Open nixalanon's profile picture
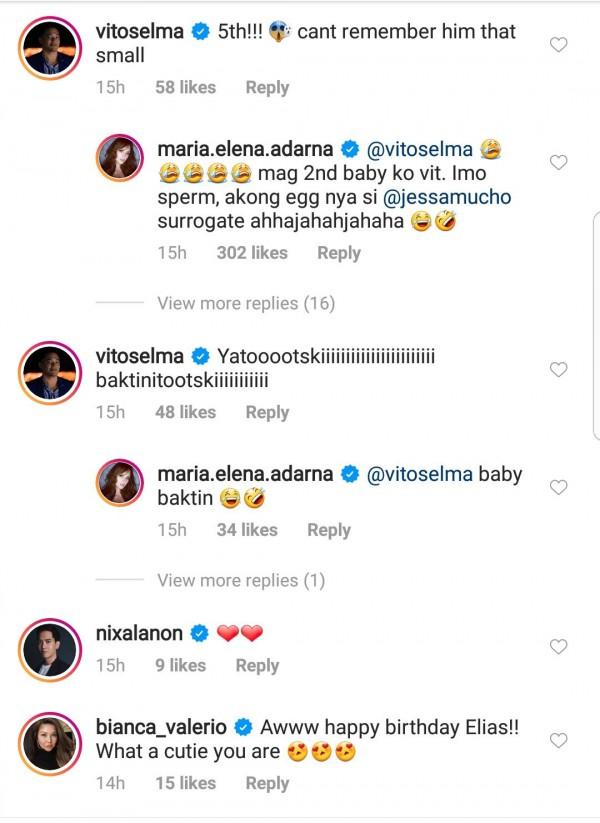 (x=50, y=647)
